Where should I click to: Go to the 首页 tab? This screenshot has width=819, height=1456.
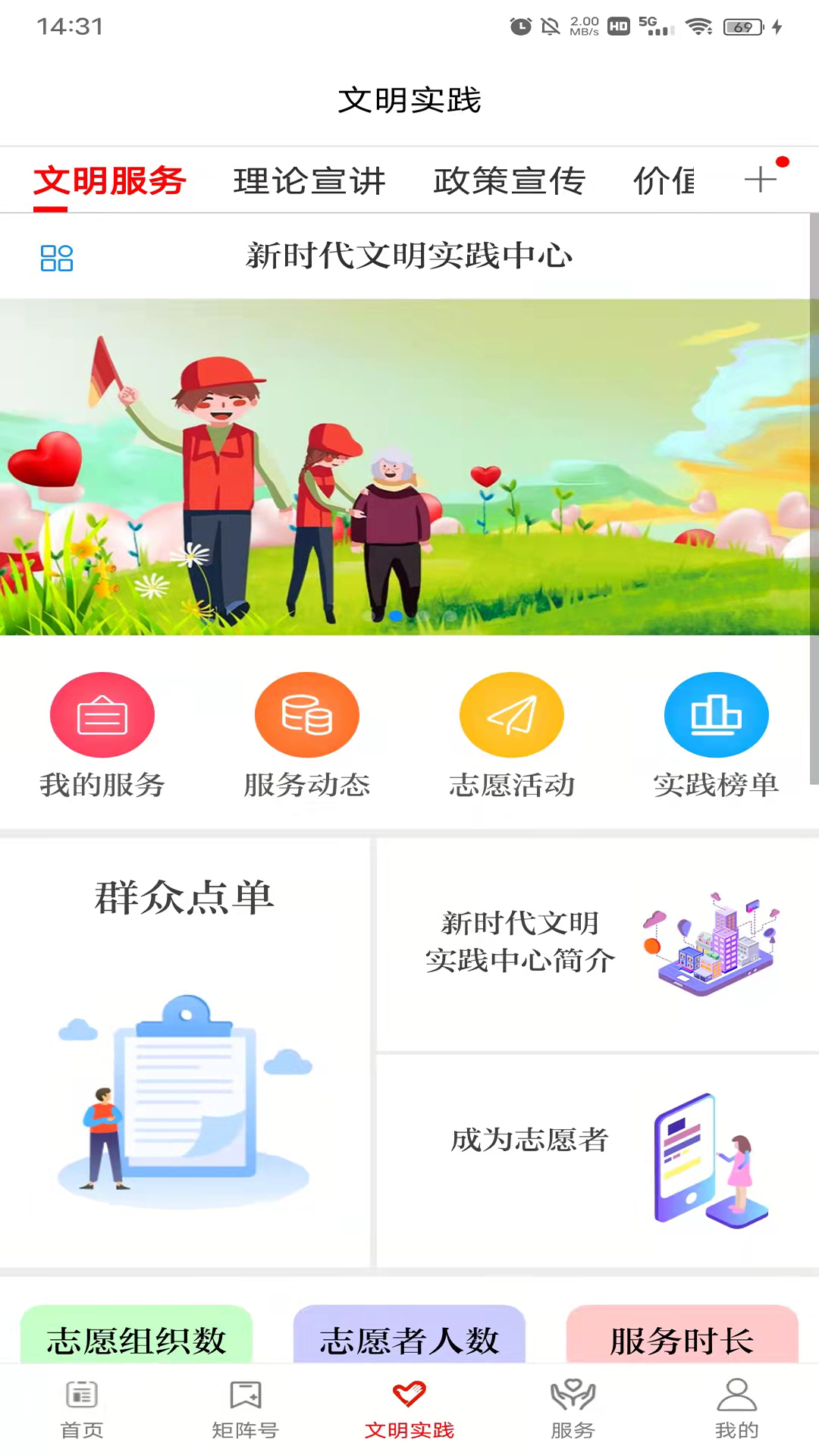pos(82,1410)
